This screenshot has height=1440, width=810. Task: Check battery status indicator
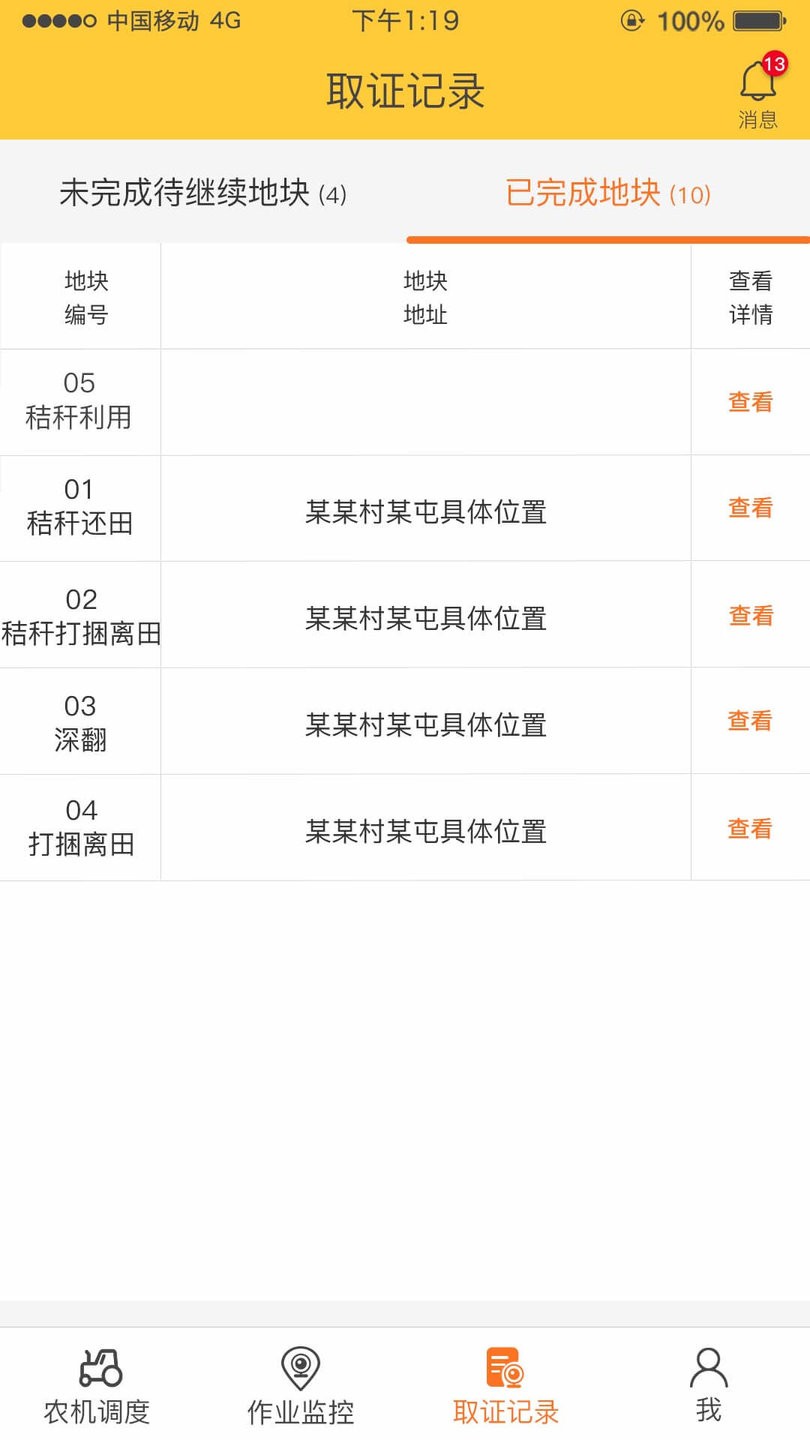click(755, 19)
